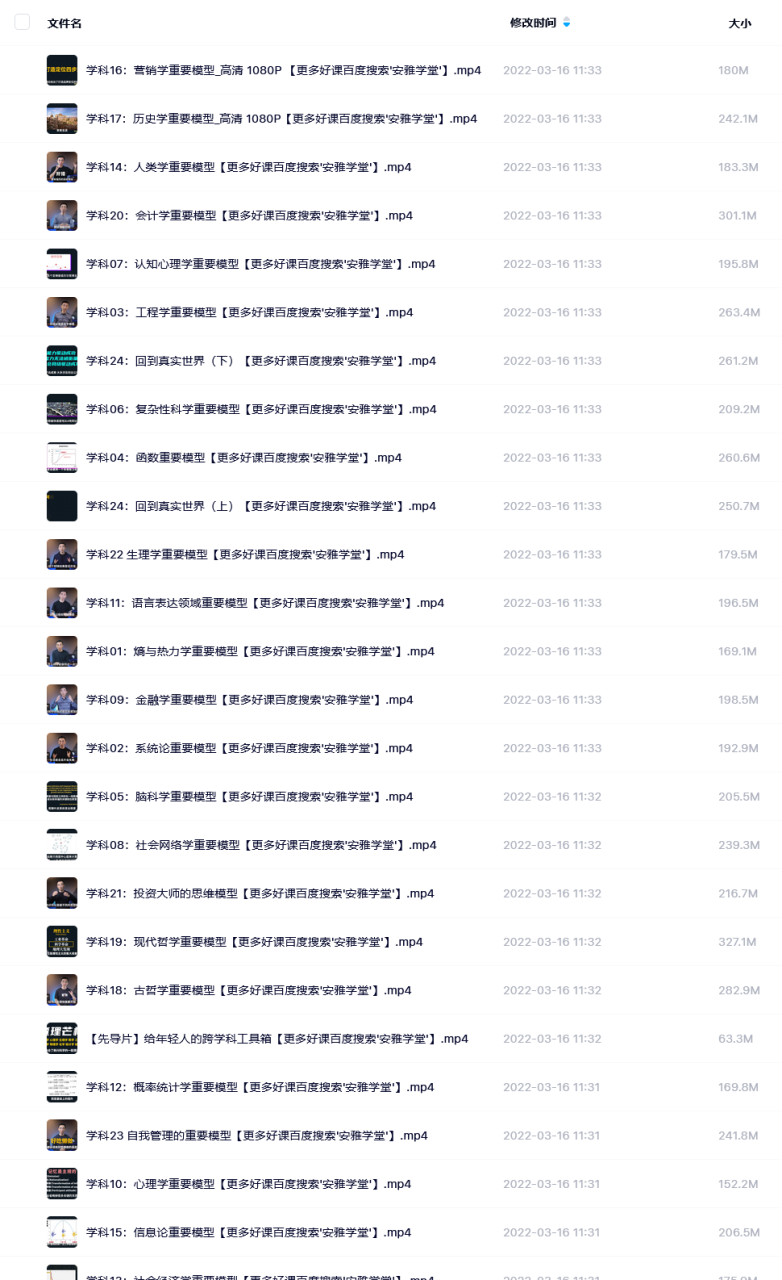Viewport: 782px width, 1280px height.
Task: Open 【先导片】给年轻人的跨学科工具箱
Action: coord(277,1039)
